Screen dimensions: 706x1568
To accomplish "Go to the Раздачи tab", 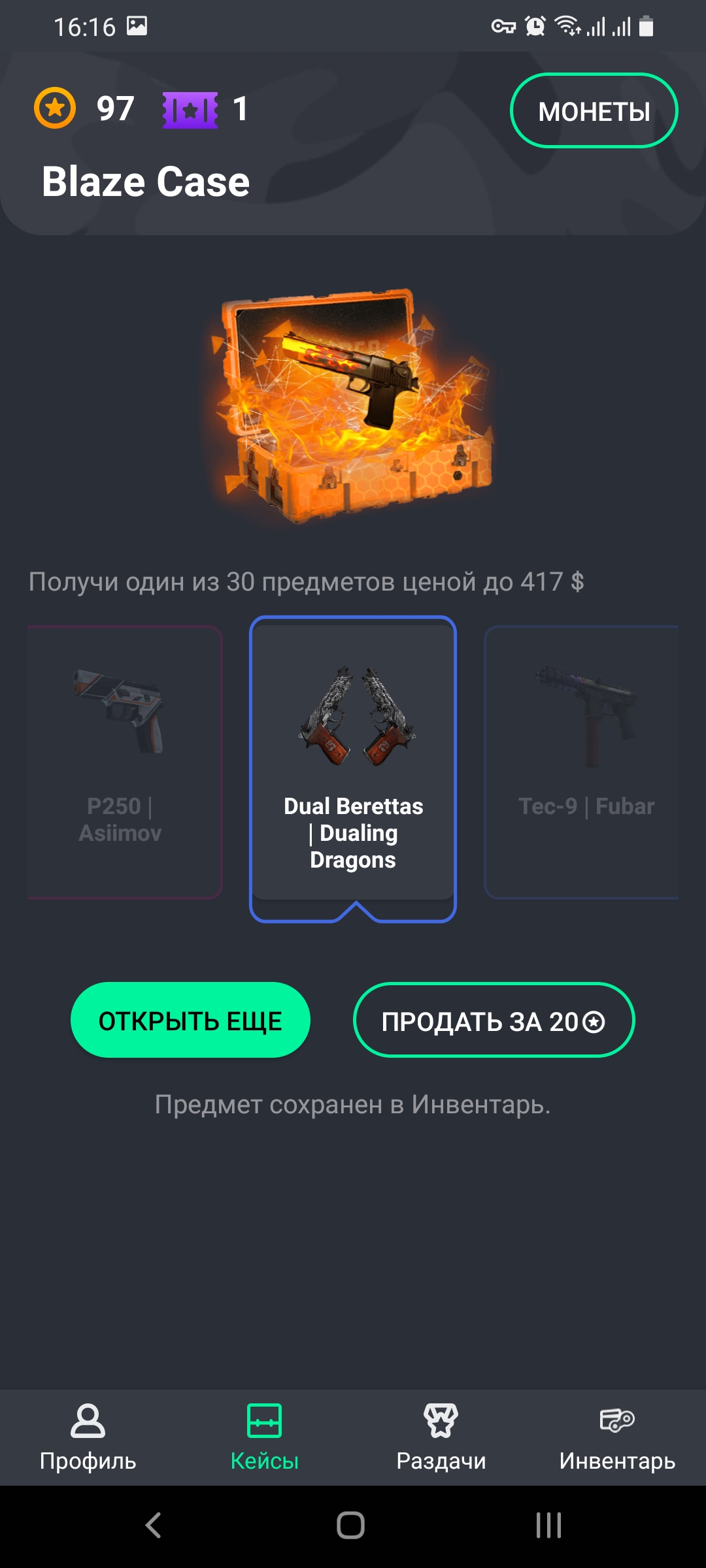I will (441, 1437).
